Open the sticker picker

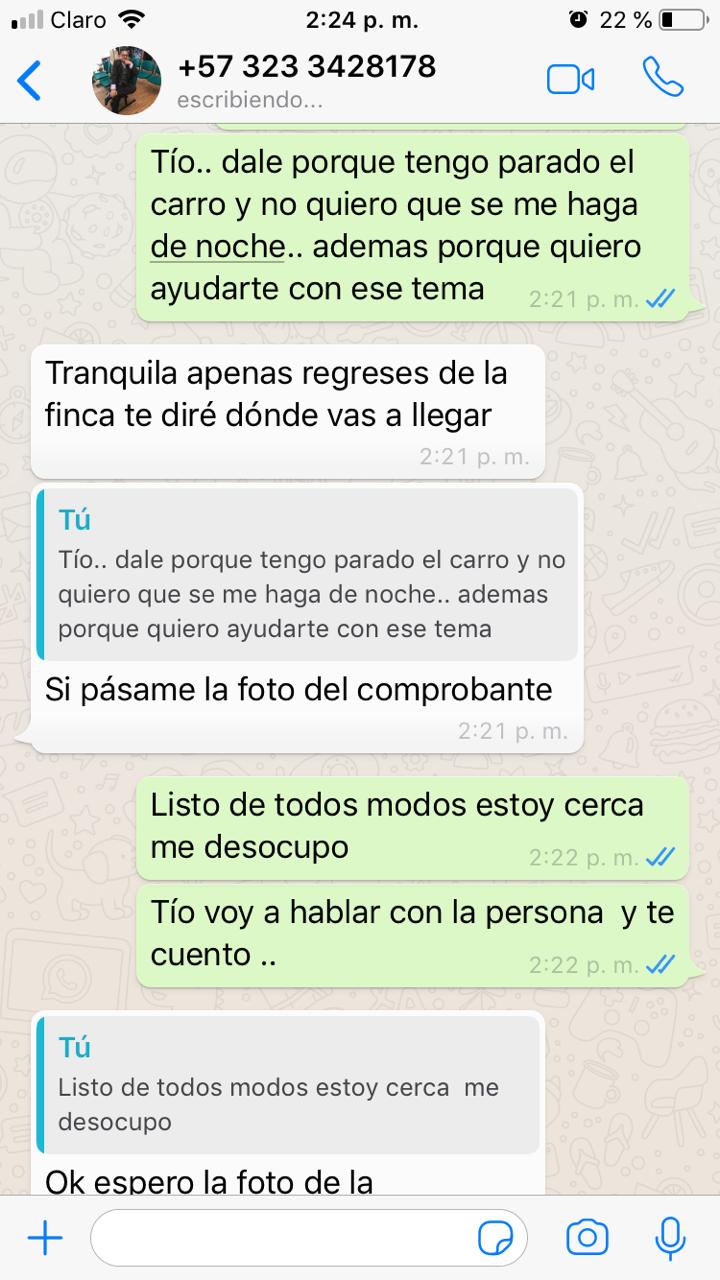(496, 1240)
